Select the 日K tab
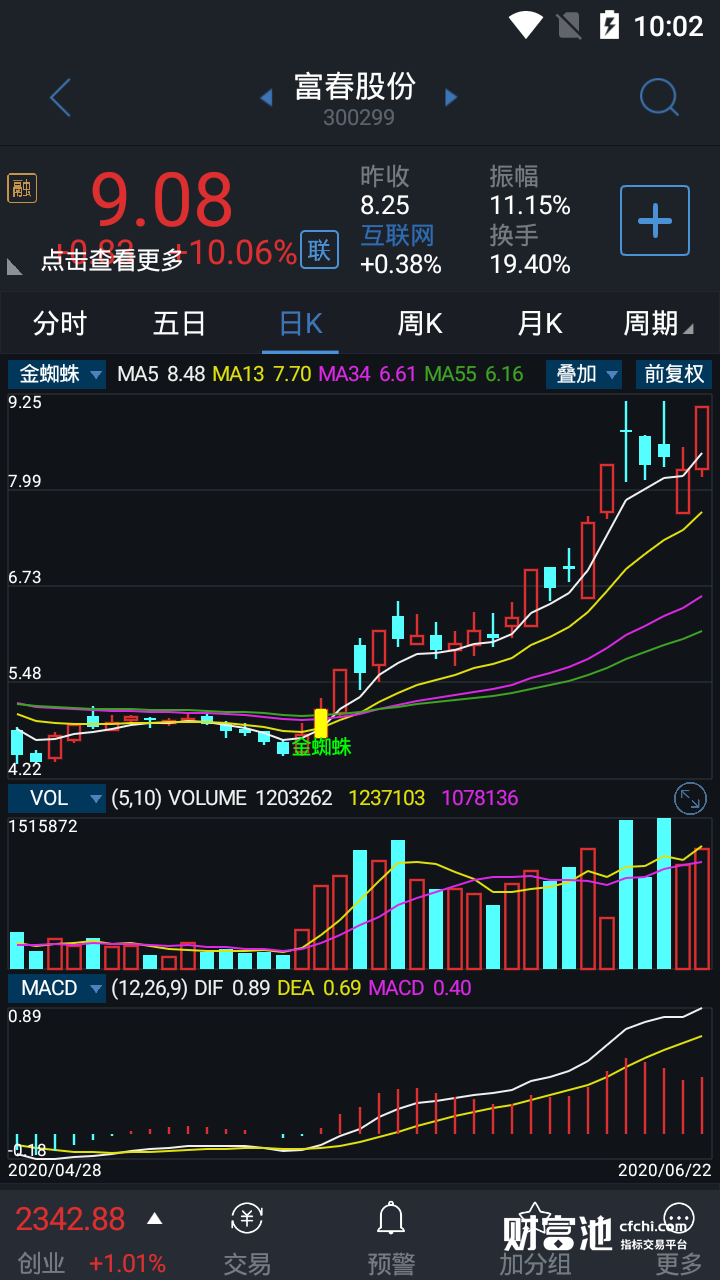The height and width of the screenshot is (1280, 720). (x=300, y=324)
